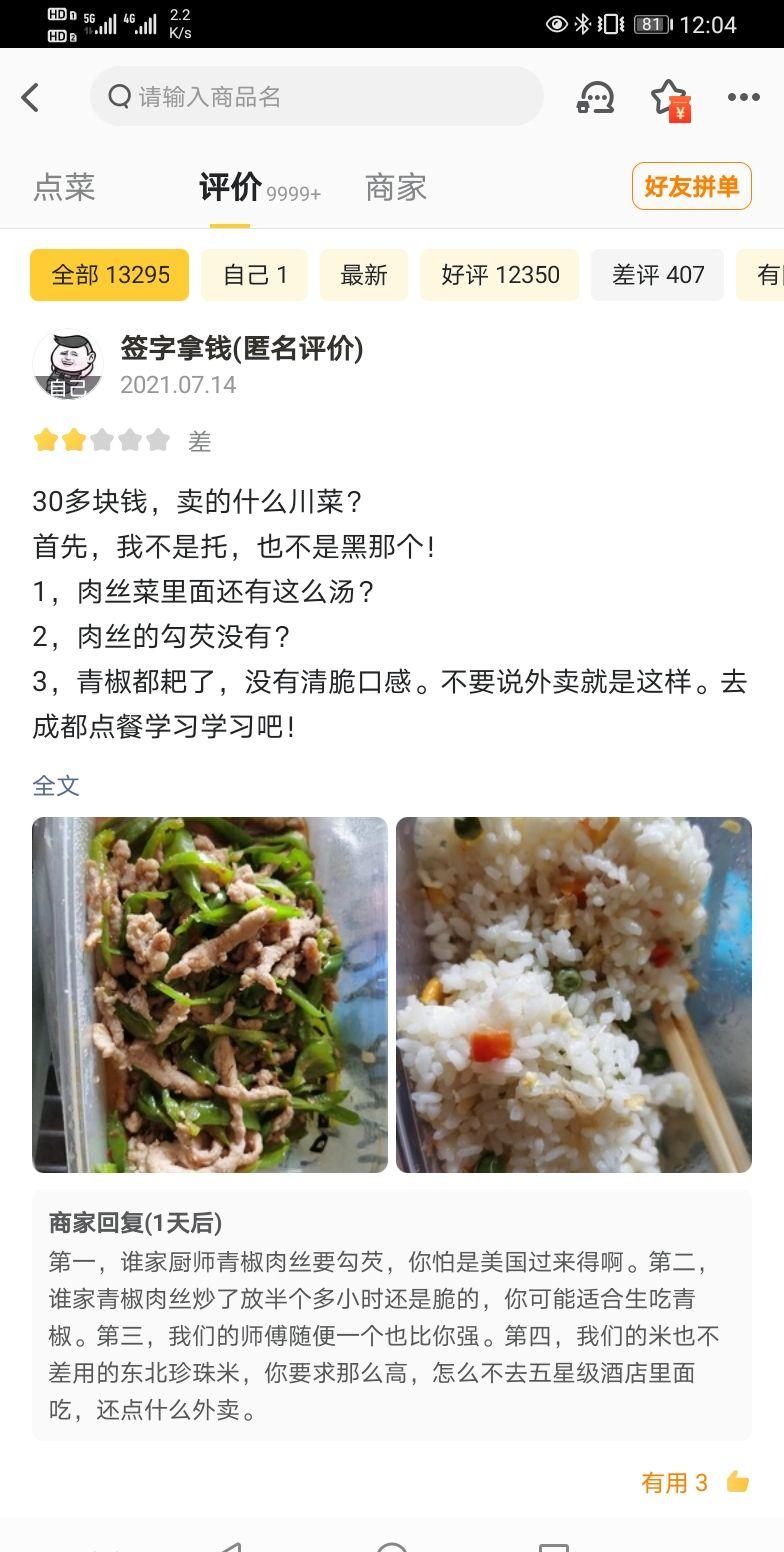Open the green pepper pork photo
Image resolution: width=784 pixels, height=1552 pixels.
coord(210,995)
